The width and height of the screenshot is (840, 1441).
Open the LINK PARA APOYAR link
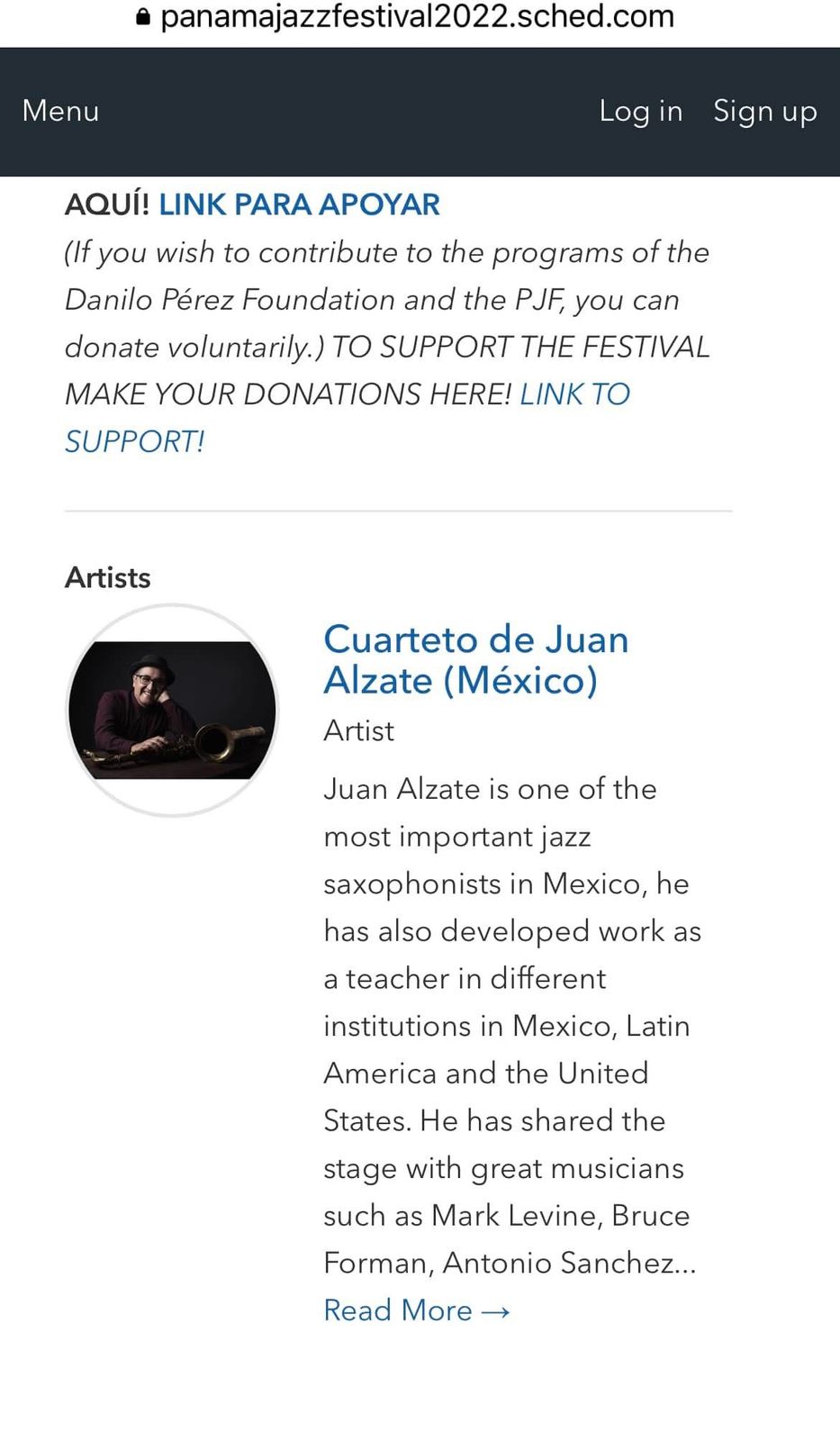click(x=299, y=204)
